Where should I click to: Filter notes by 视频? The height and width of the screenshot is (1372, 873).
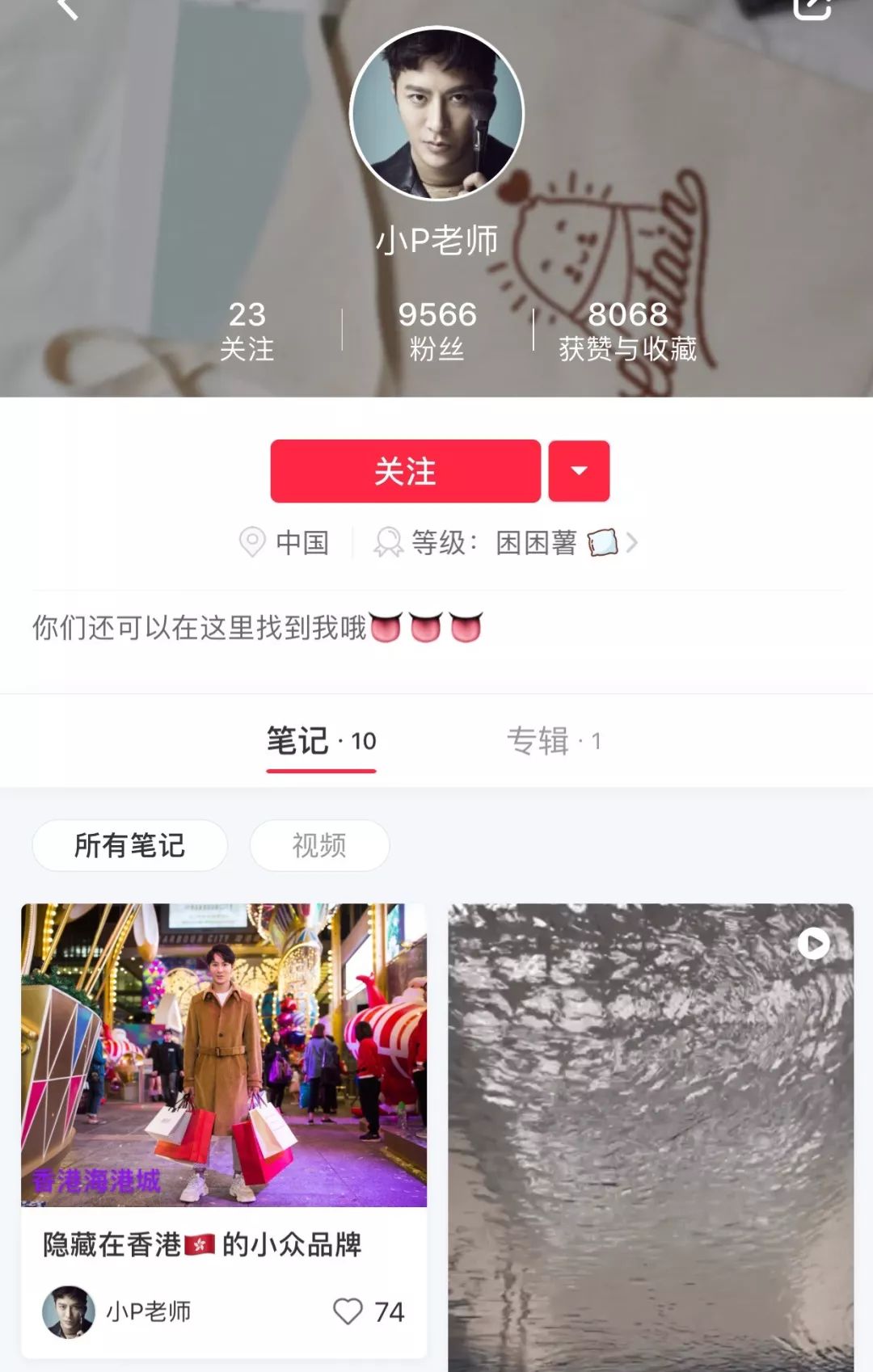319,845
